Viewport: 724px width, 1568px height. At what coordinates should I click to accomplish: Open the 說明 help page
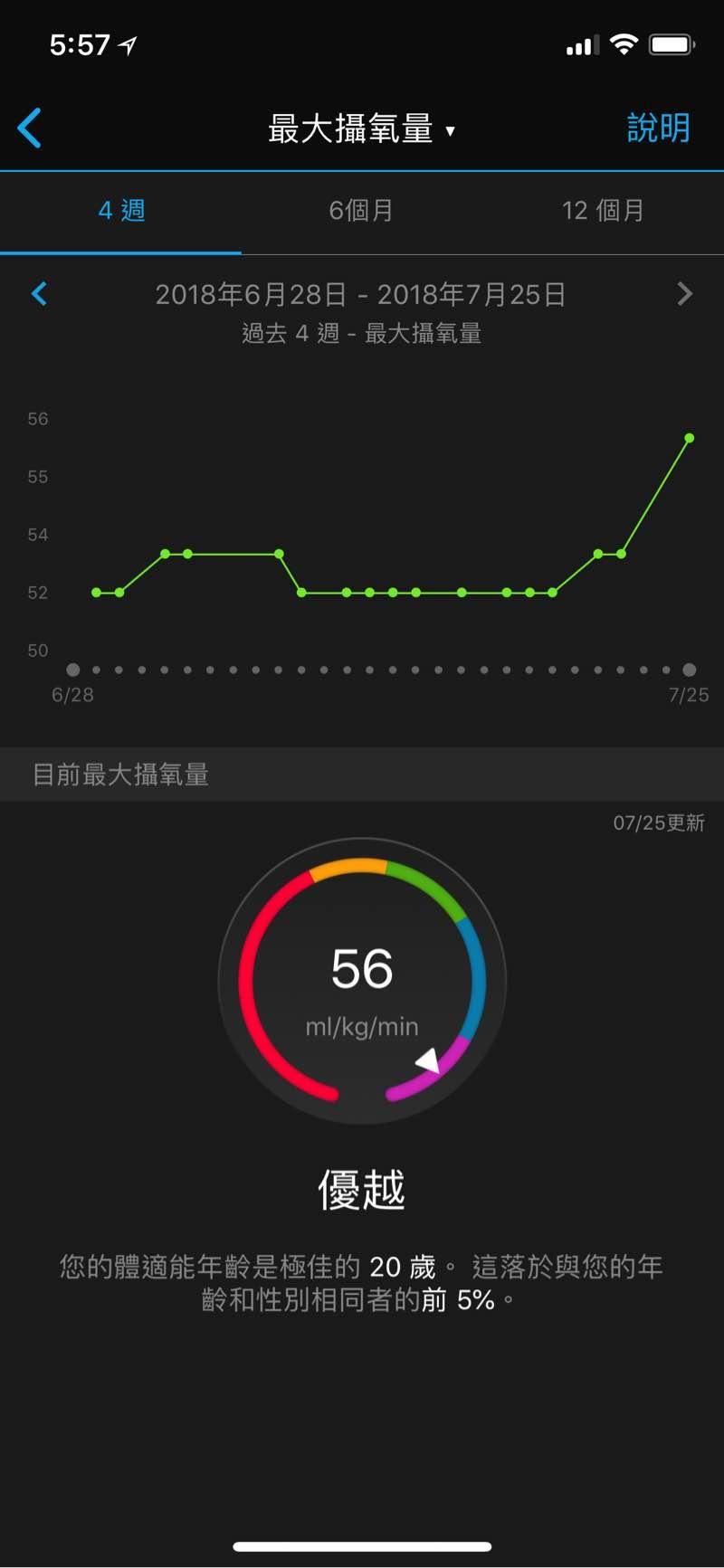click(x=658, y=128)
